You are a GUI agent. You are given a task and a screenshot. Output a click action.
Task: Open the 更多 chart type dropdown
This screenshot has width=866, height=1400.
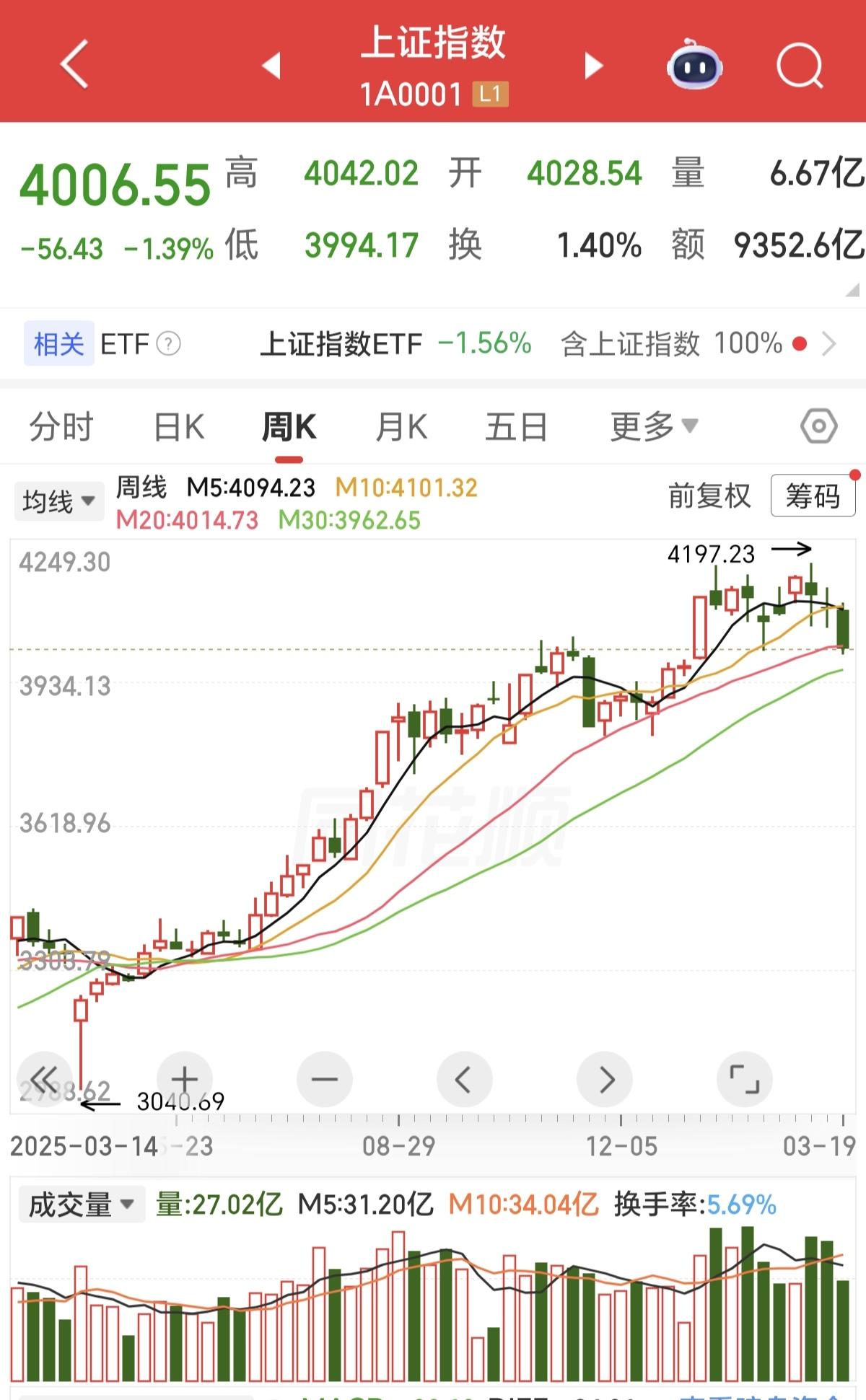(x=653, y=426)
